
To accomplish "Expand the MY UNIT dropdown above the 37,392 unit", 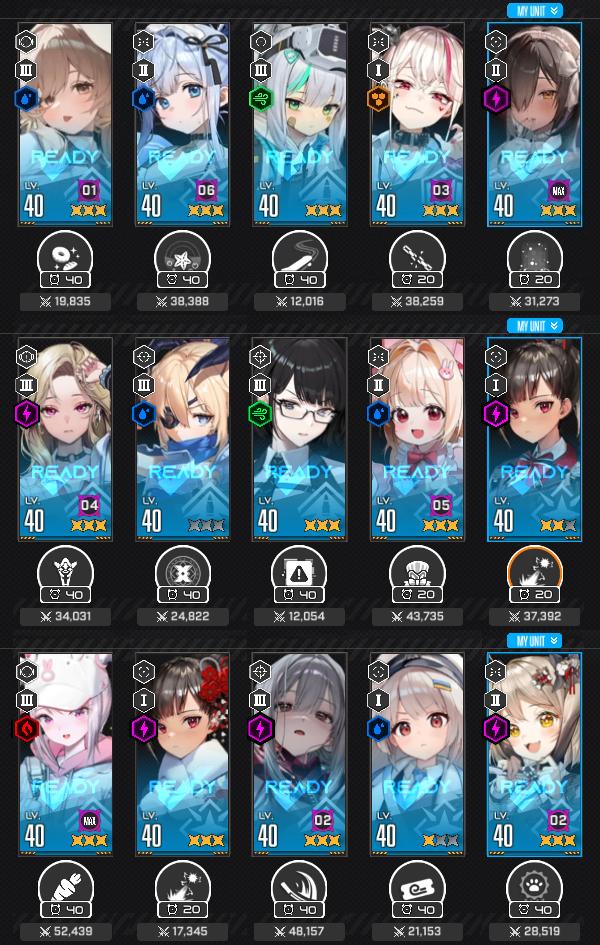I will (535, 326).
